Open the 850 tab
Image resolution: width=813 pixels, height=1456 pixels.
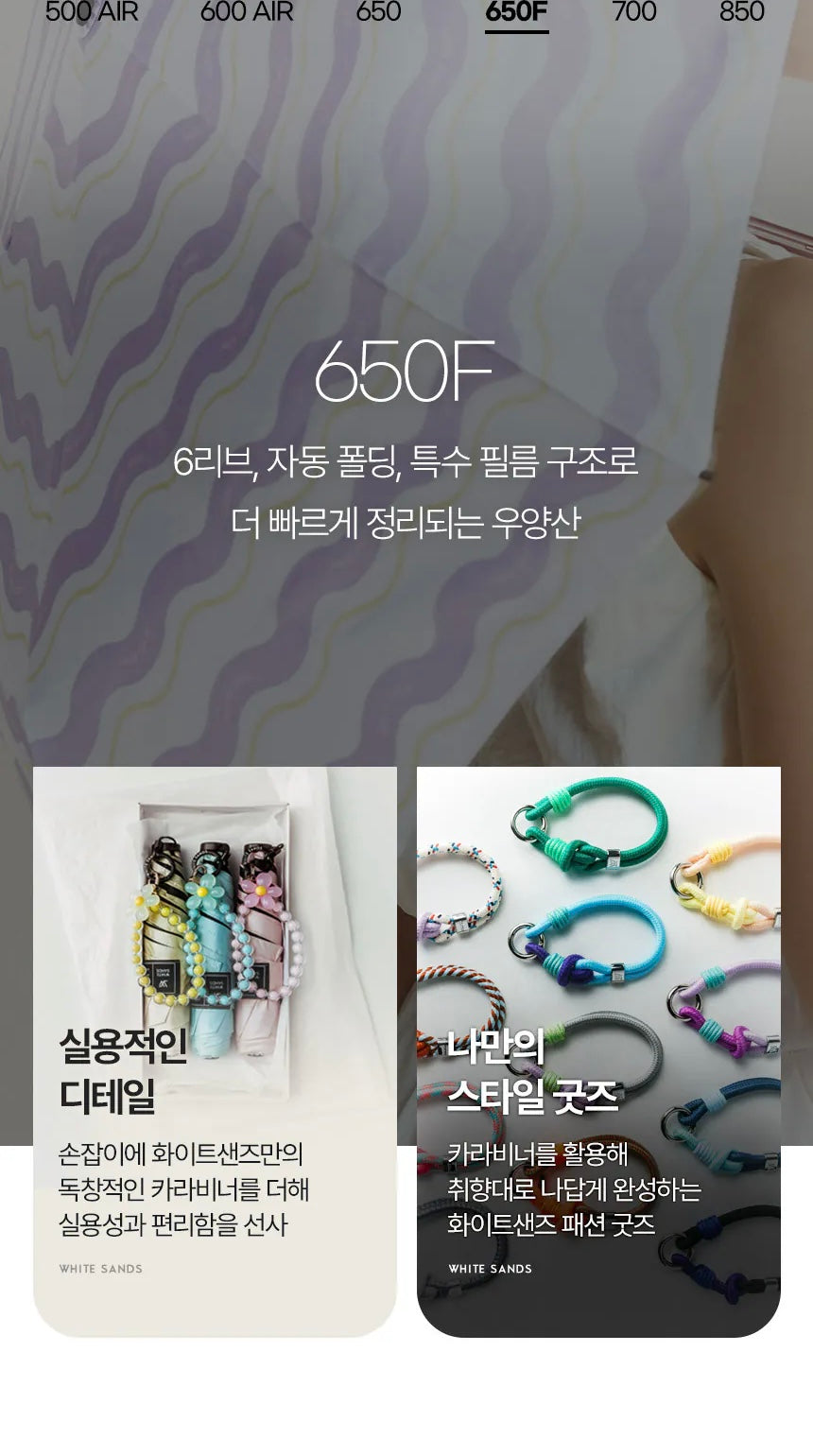pyautogui.click(x=742, y=12)
